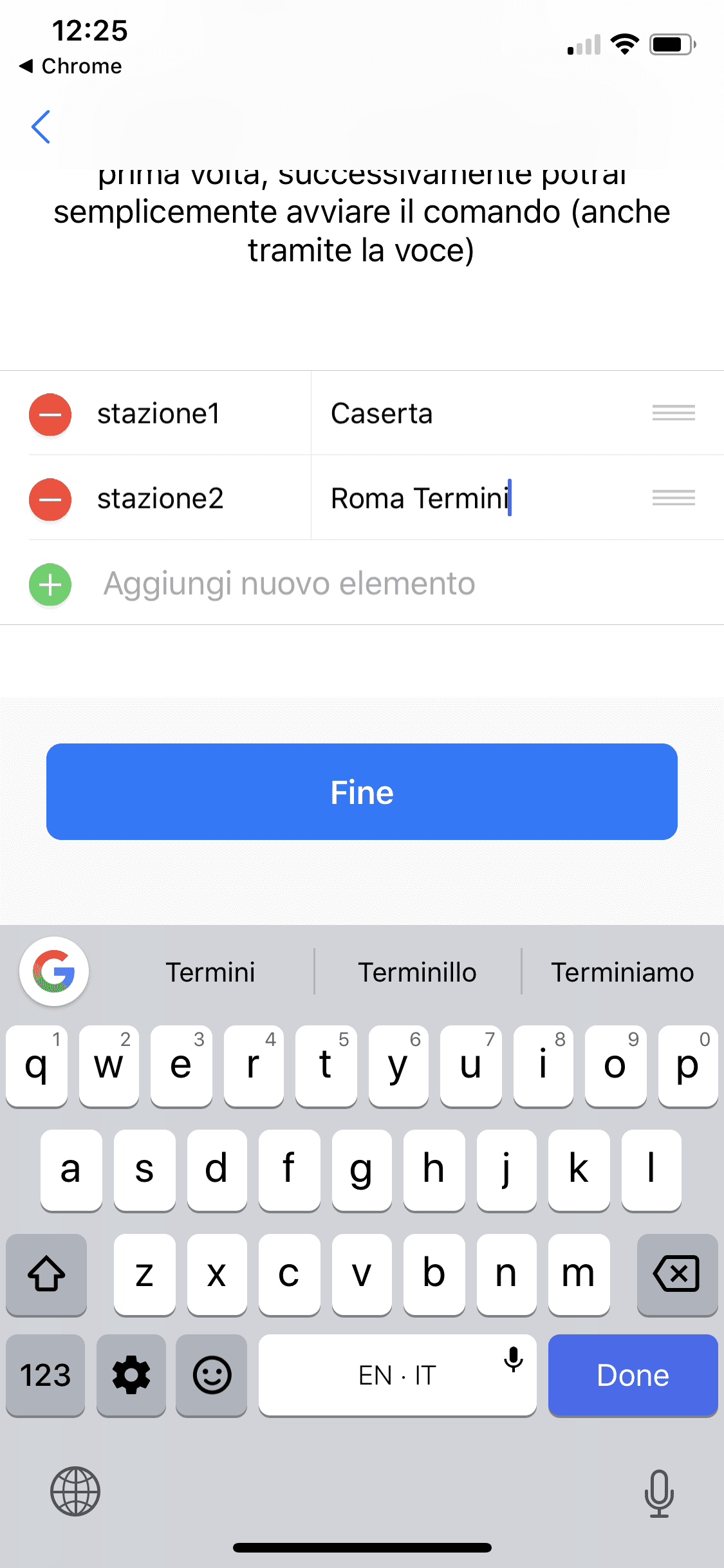The image size is (724, 1568).
Task: Tap the Roma Termini text field
Action: point(476,498)
